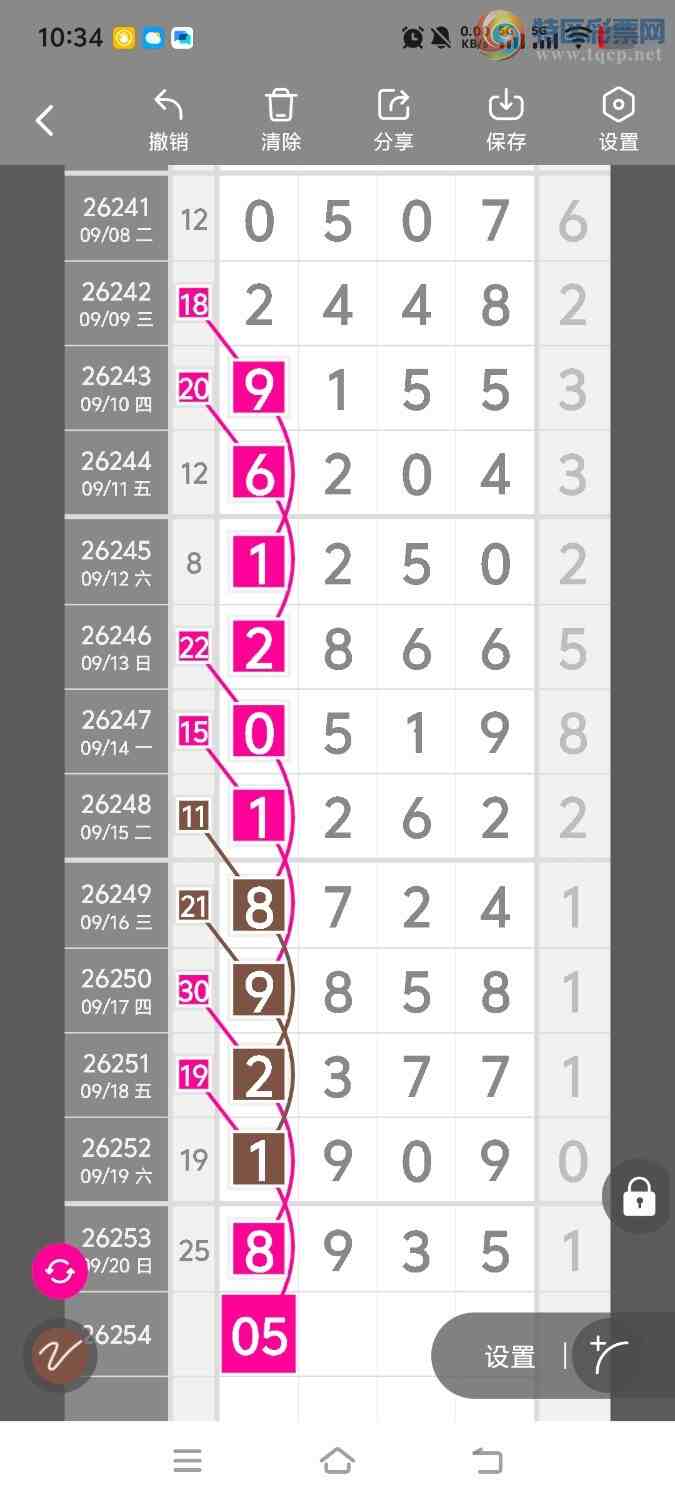This screenshot has width=675, height=1500.
Task: Open the brown pen color button
Action: pos(60,1356)
